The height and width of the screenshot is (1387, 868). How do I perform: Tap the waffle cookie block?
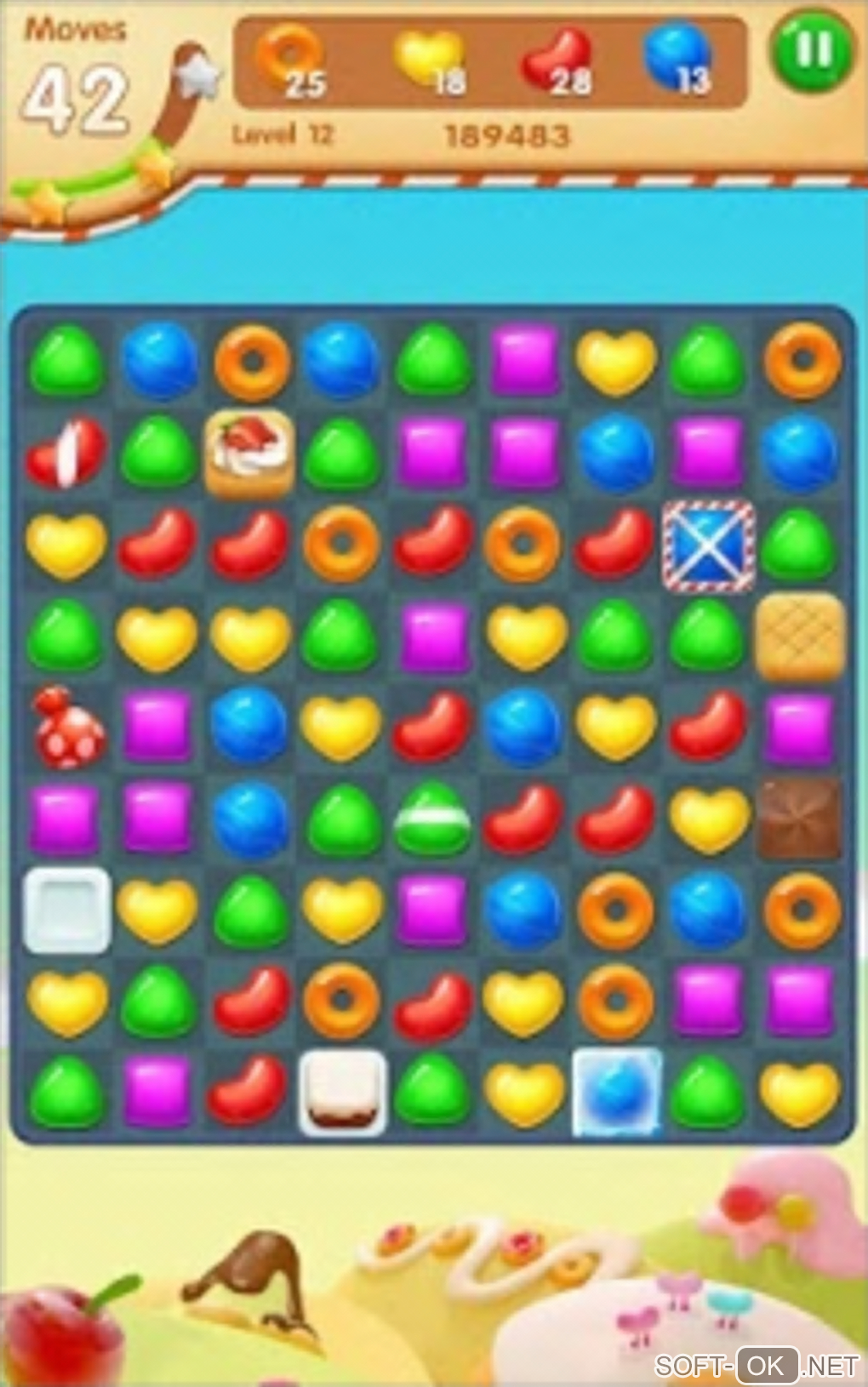point(800,636)
